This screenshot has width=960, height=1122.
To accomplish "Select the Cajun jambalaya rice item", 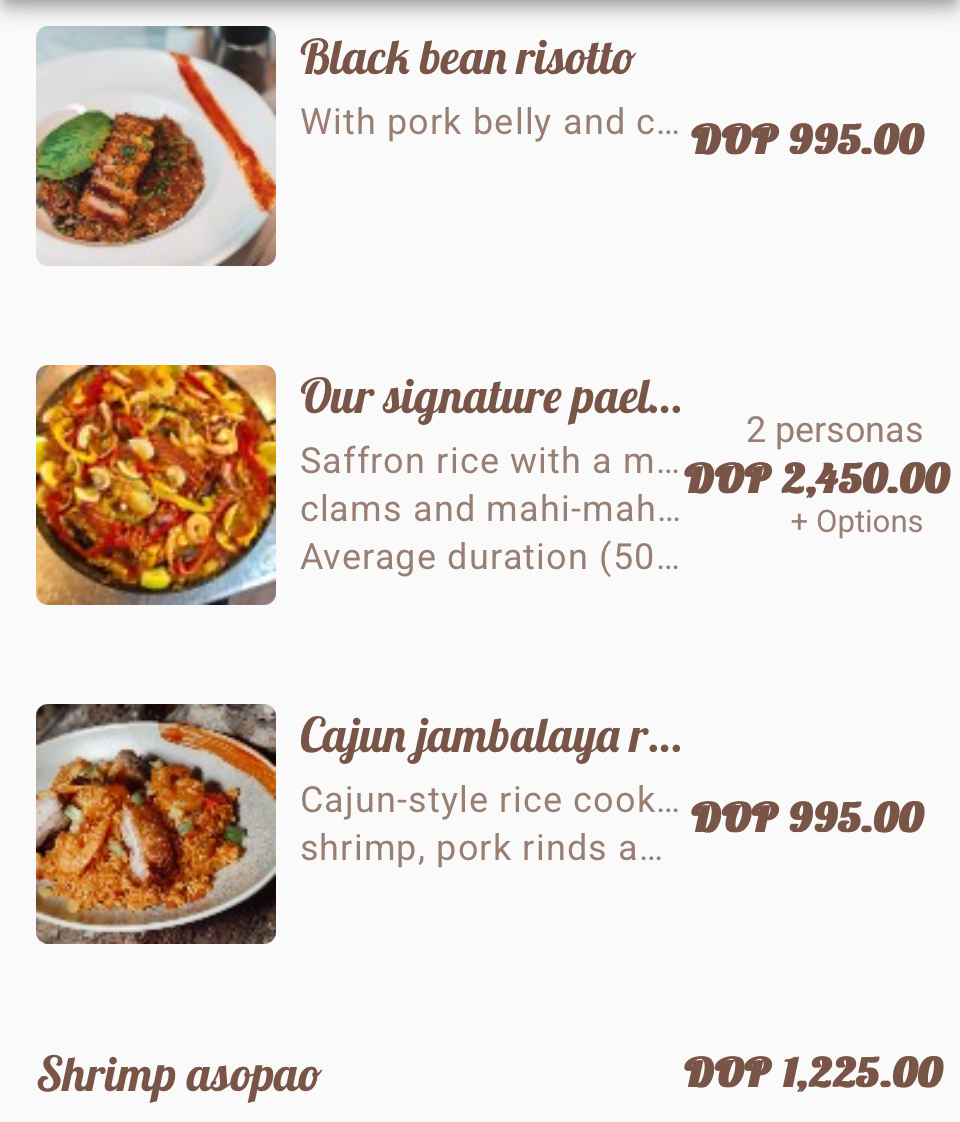I will point(490,737).
